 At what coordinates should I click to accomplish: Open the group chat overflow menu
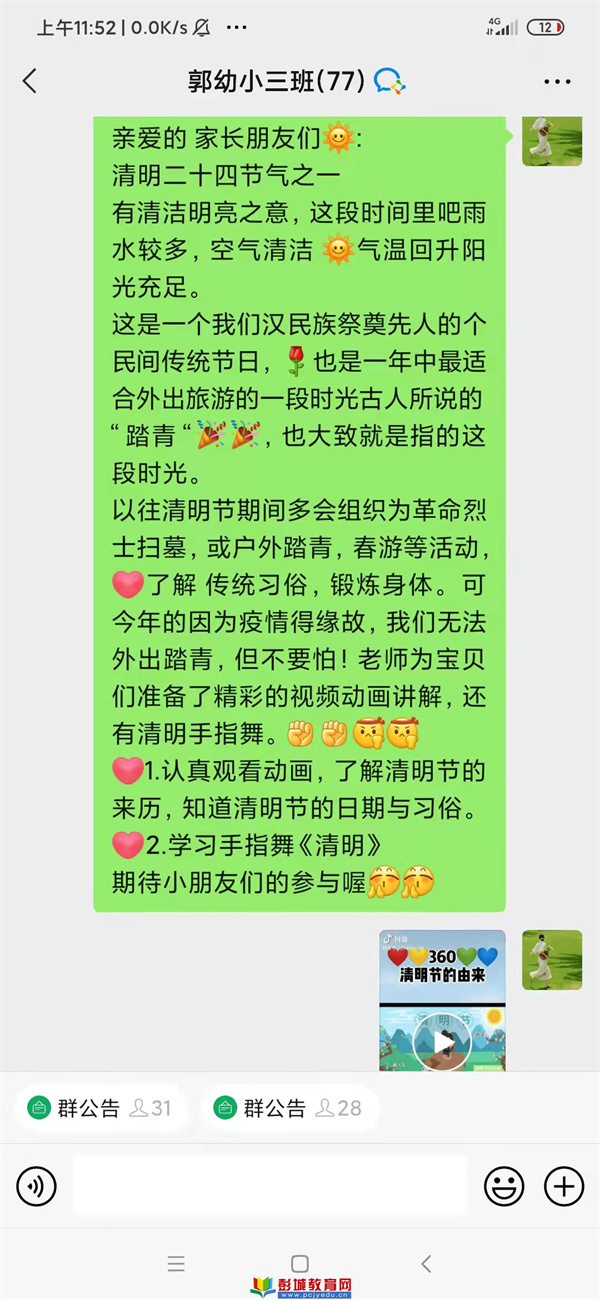[x=557, y=82]
